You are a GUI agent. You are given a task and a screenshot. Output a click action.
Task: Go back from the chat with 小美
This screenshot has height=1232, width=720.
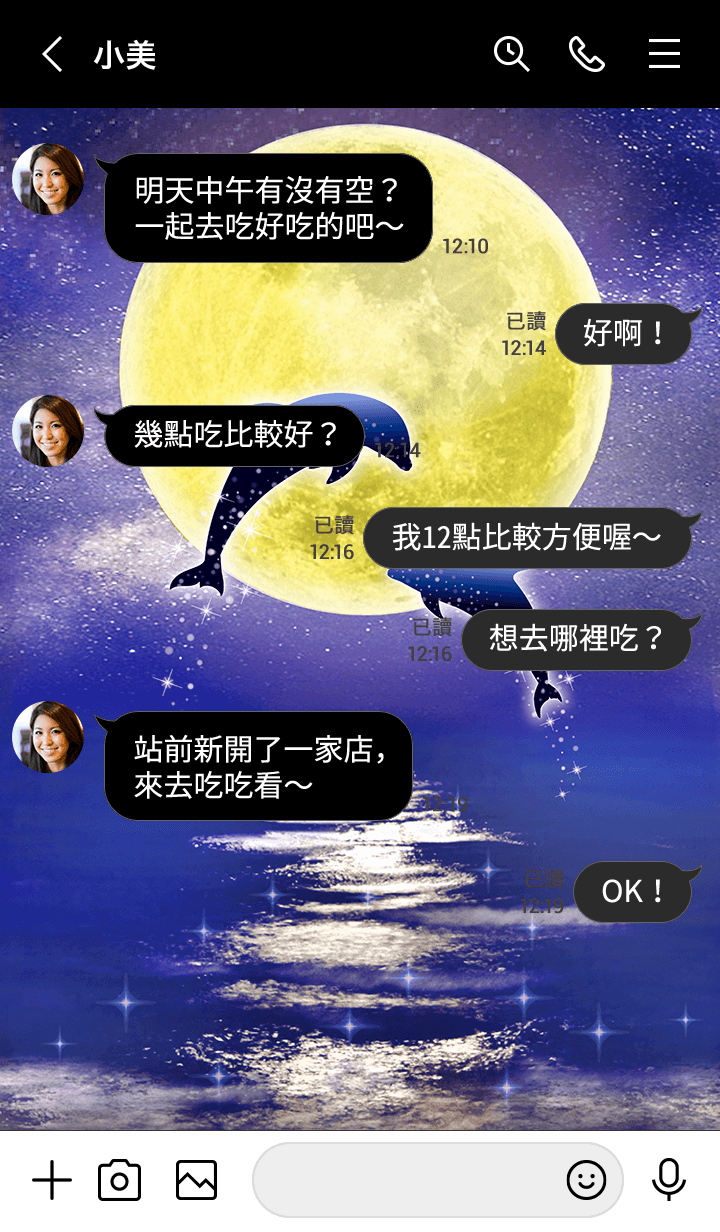(52, 54)
